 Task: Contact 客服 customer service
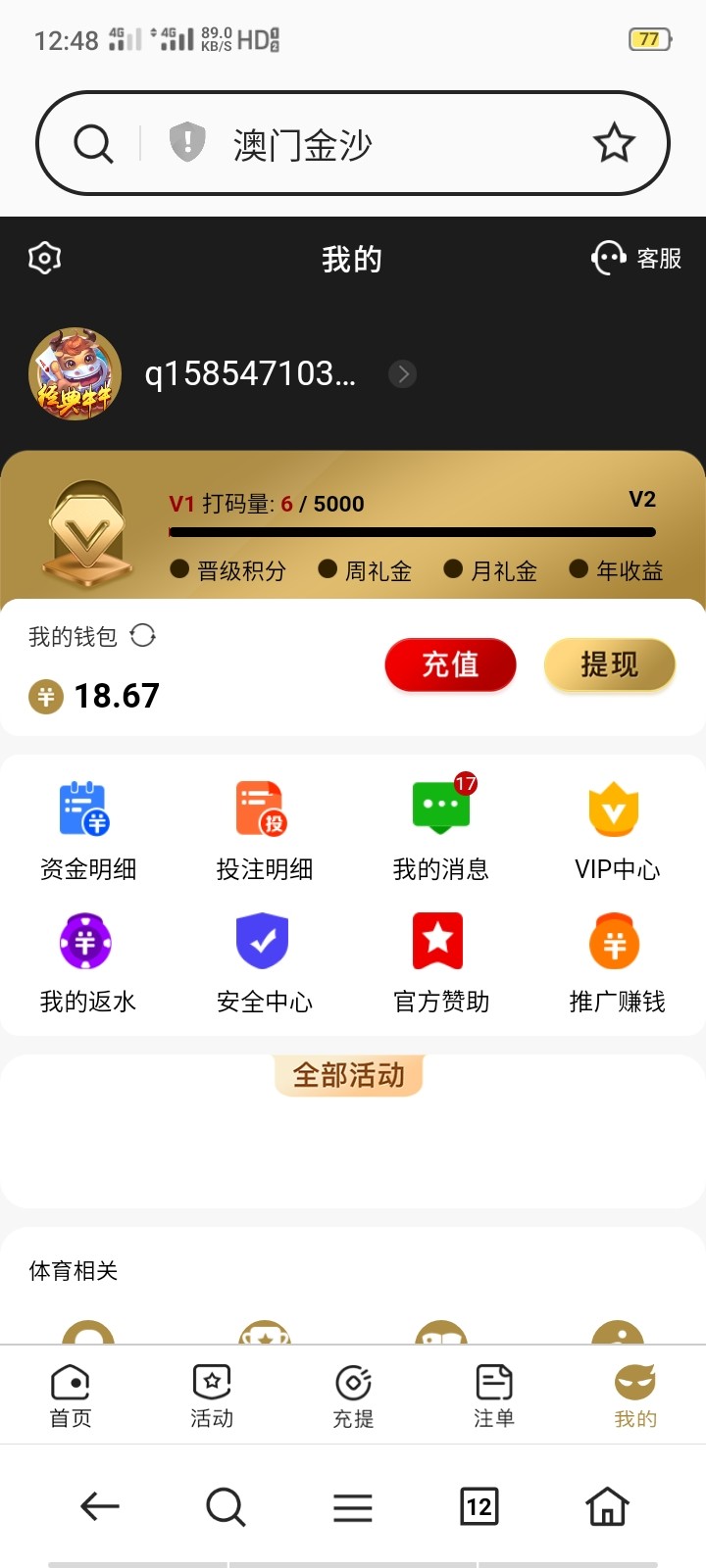coord(636,258)
